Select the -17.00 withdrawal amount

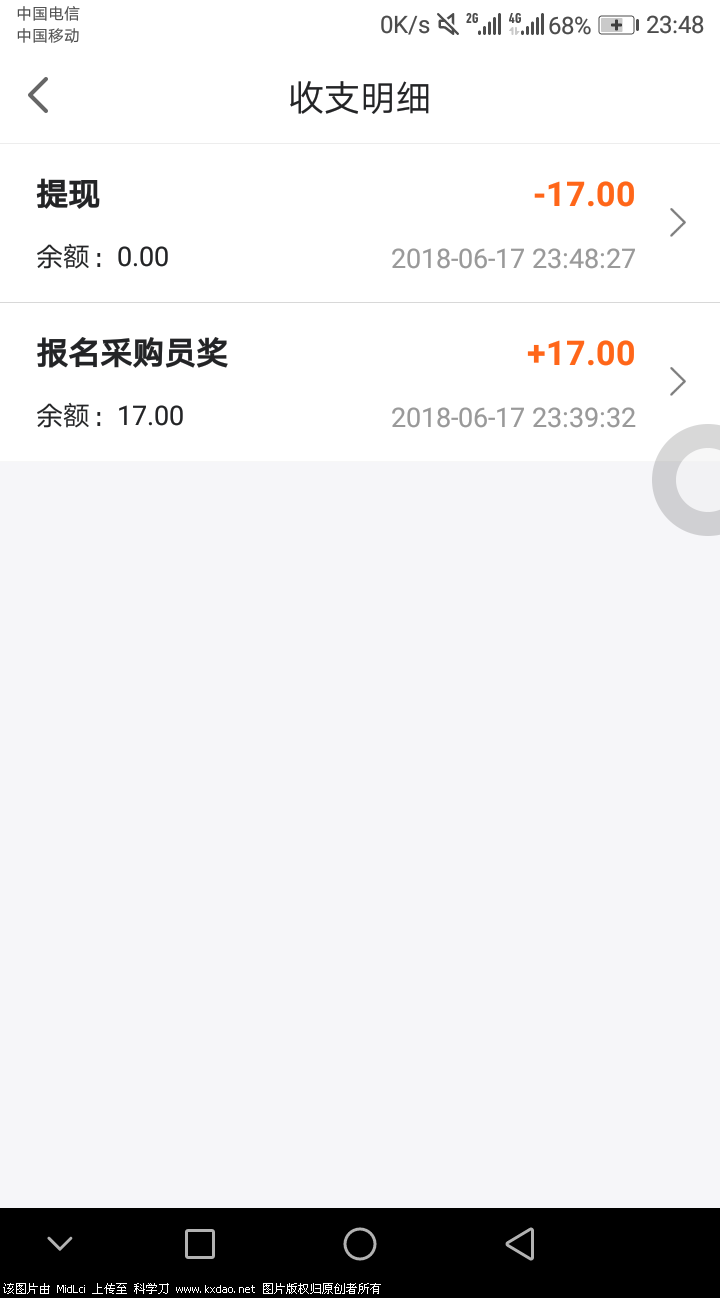pos(583,194)
